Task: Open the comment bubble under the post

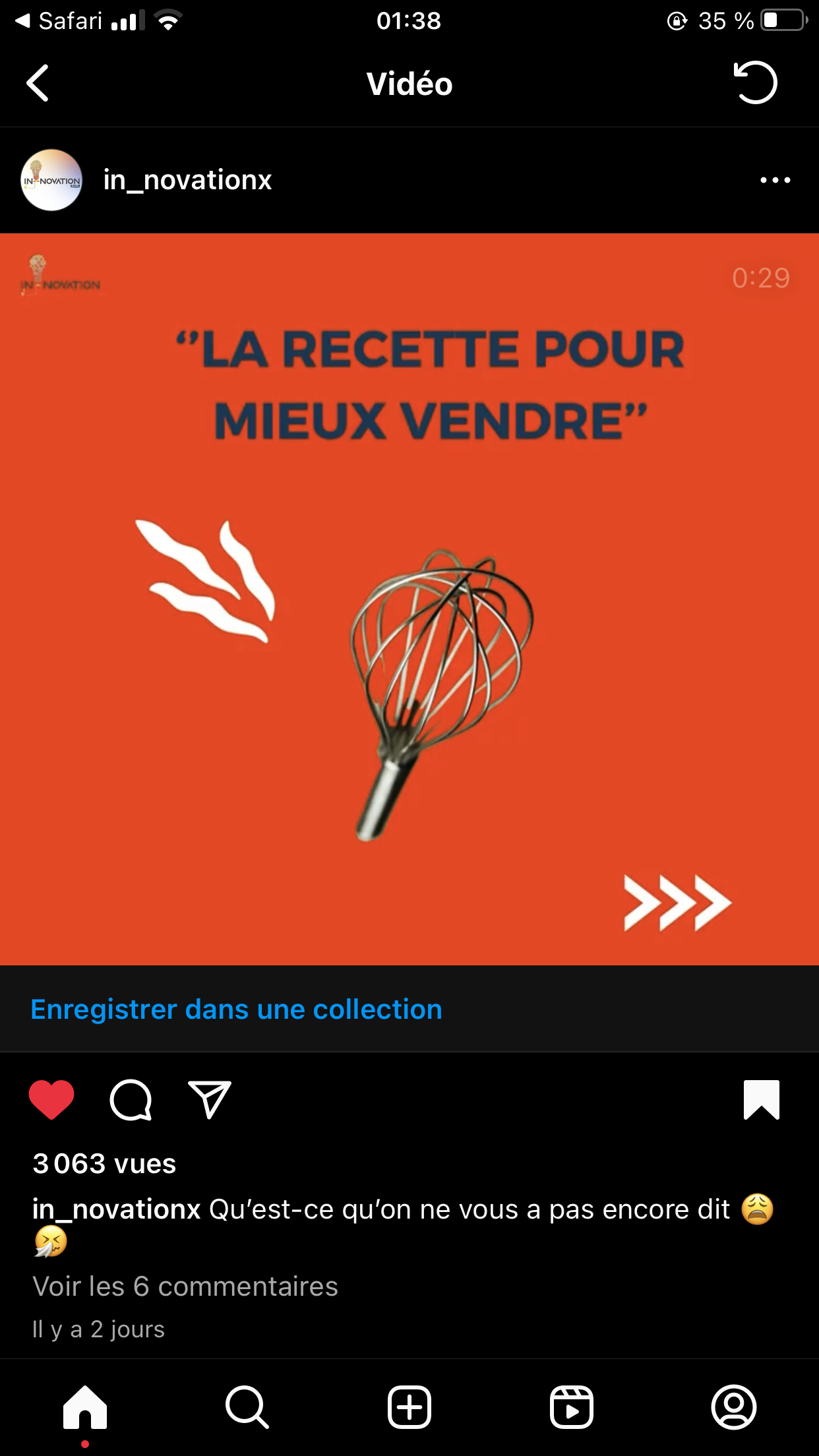Action: [131, 1099]
